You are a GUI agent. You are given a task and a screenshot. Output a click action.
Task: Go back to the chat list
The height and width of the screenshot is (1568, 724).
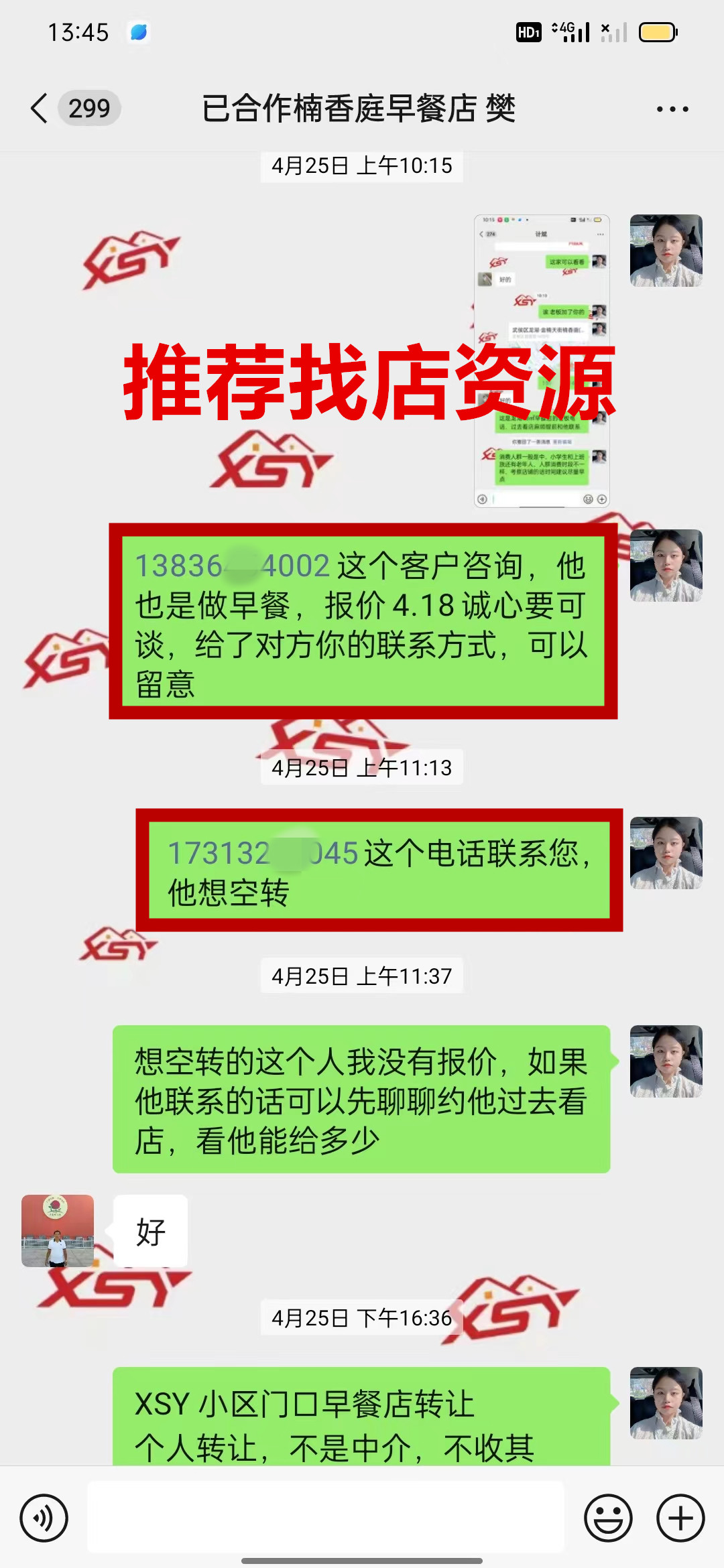click(40, 109)
